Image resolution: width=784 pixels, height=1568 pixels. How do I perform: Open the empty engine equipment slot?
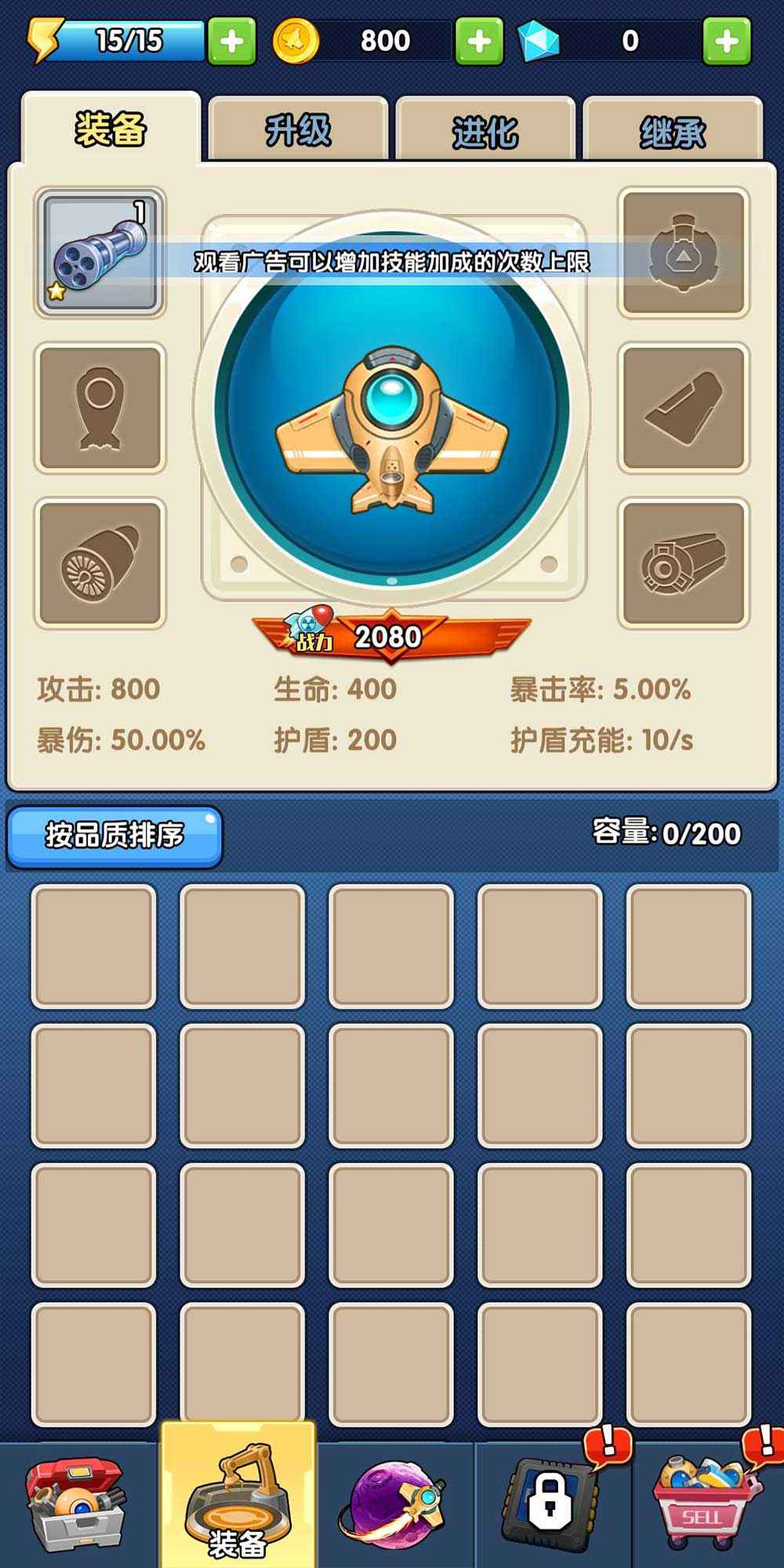(x=100, y=563)
